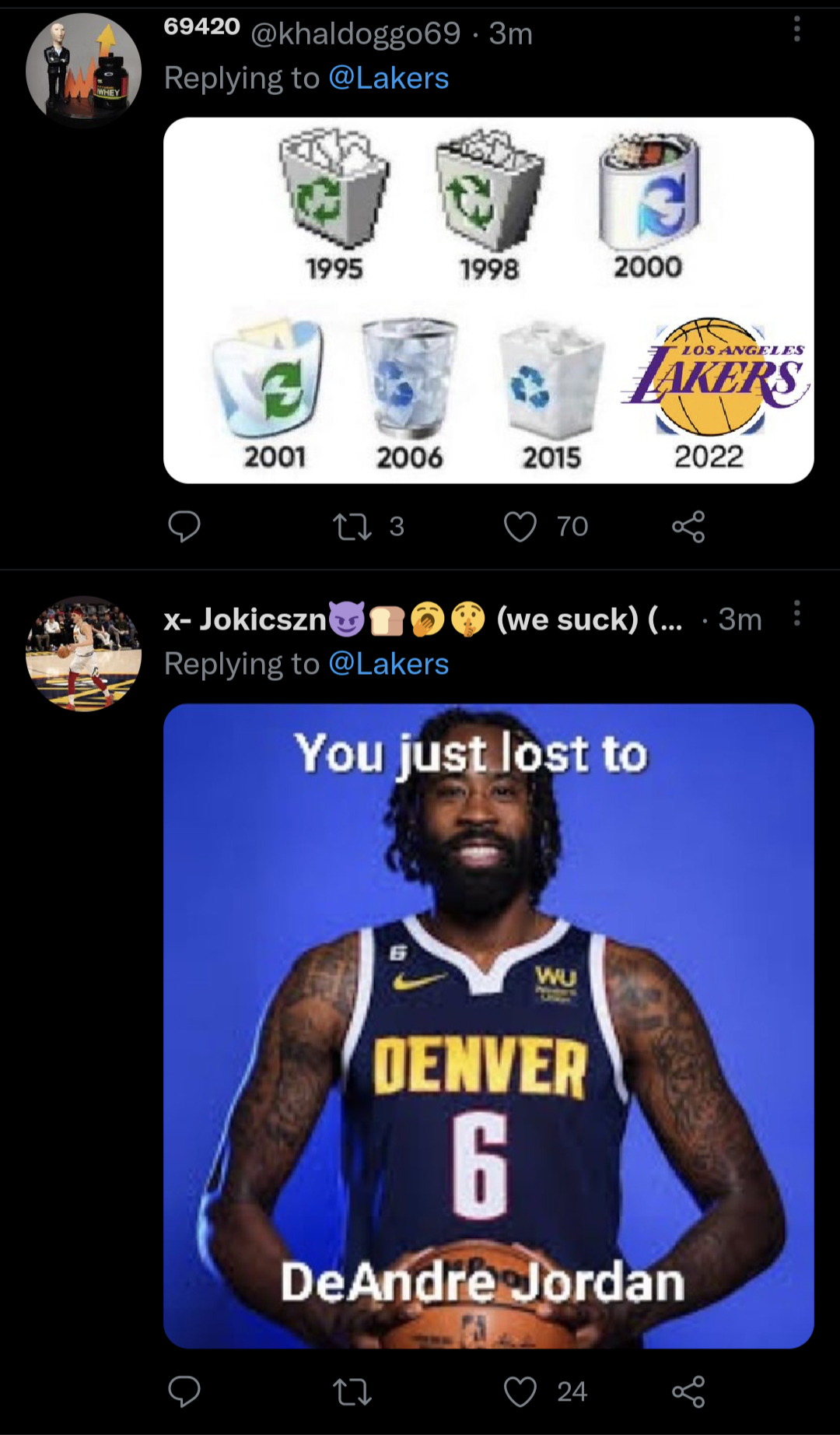Share Jokicszn's tweet
Viewport: 840px width, 1435px height.
pos(688,1391)
